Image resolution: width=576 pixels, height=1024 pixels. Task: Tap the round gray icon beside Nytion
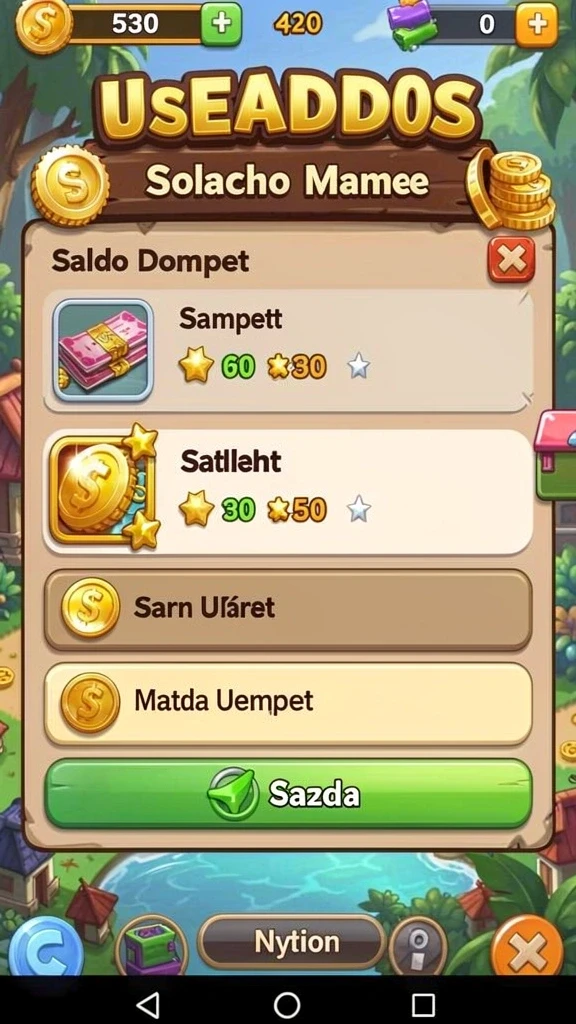click(418, 946)
